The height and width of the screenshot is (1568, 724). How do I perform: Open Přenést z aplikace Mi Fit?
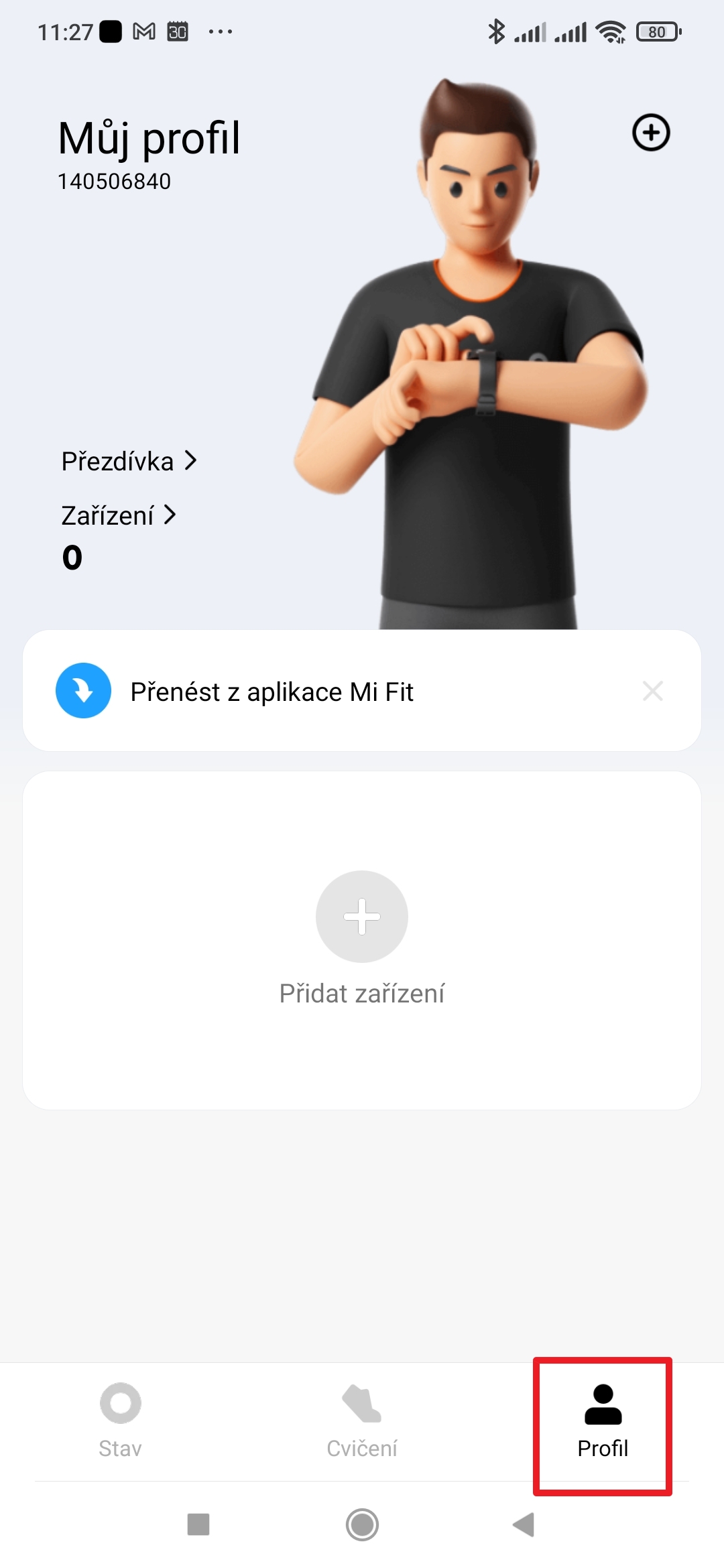click(271, 692)
